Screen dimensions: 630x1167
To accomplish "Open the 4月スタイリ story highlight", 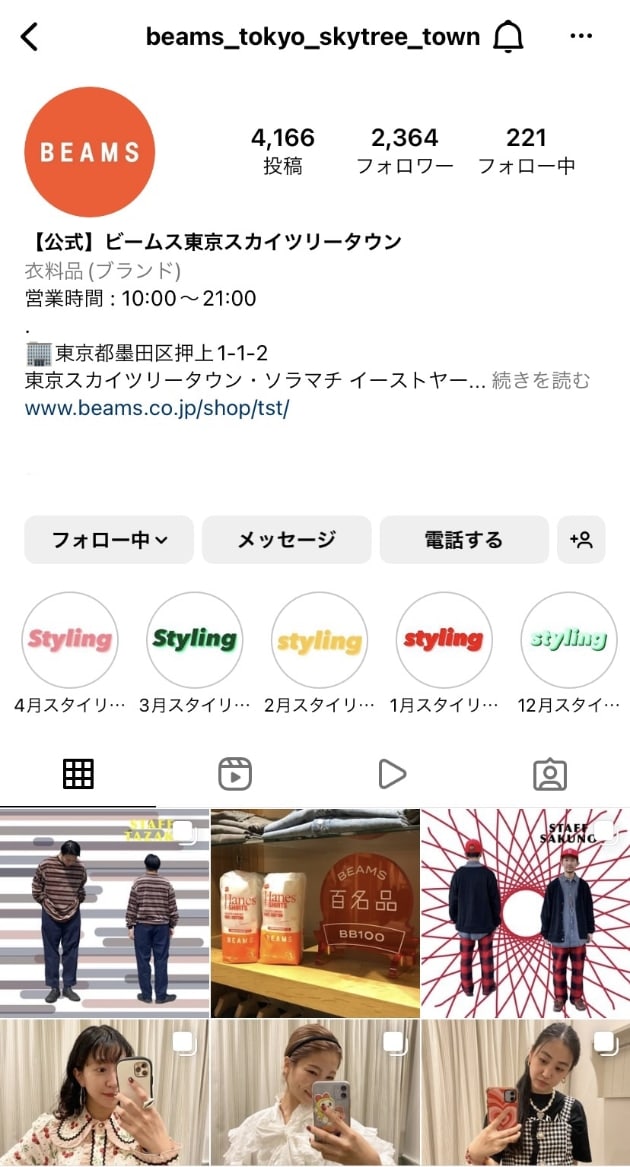I will [70, 640].
